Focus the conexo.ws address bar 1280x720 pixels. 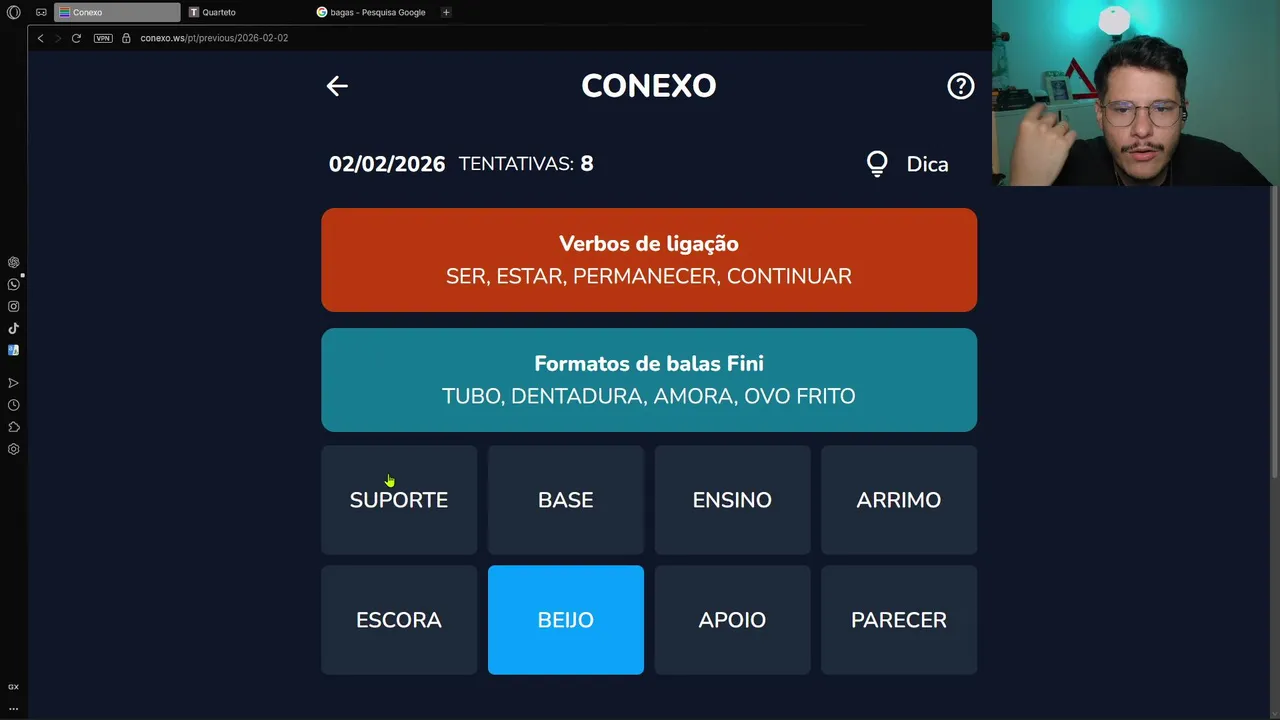point(214,38)
